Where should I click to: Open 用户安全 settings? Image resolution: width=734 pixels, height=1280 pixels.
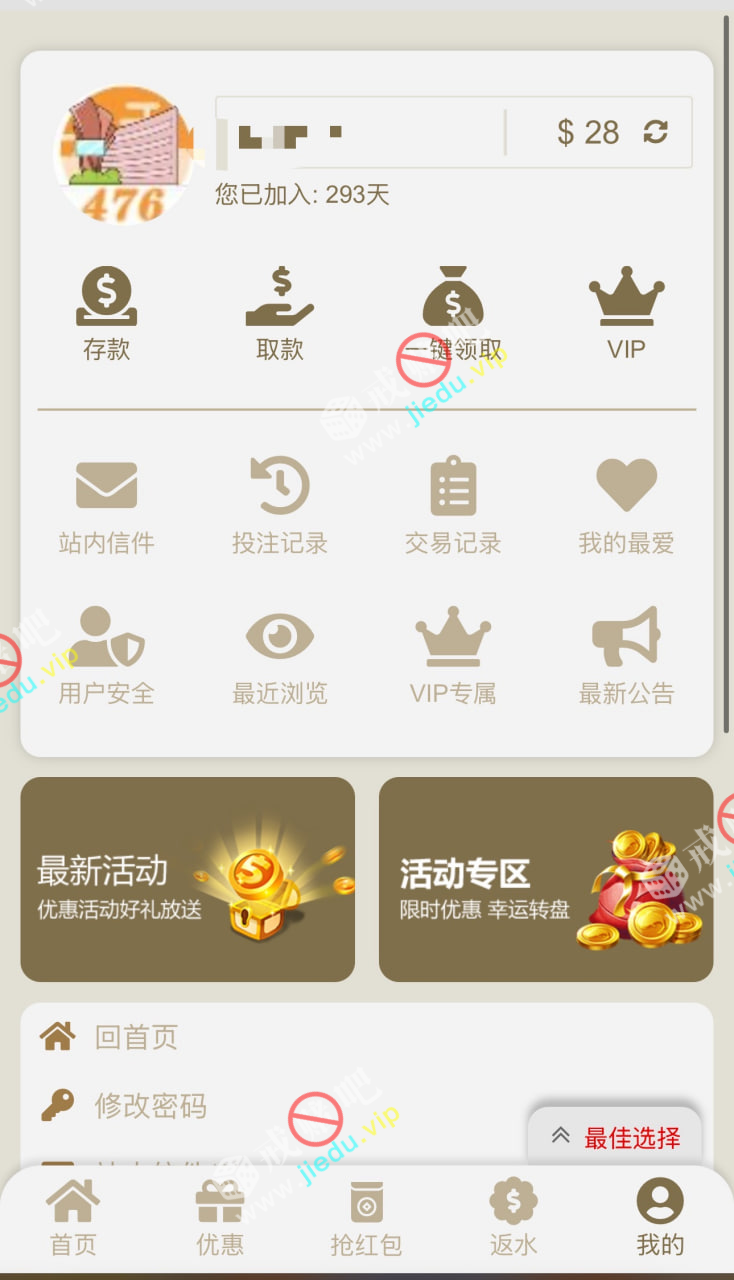click(x=107, y=655)
